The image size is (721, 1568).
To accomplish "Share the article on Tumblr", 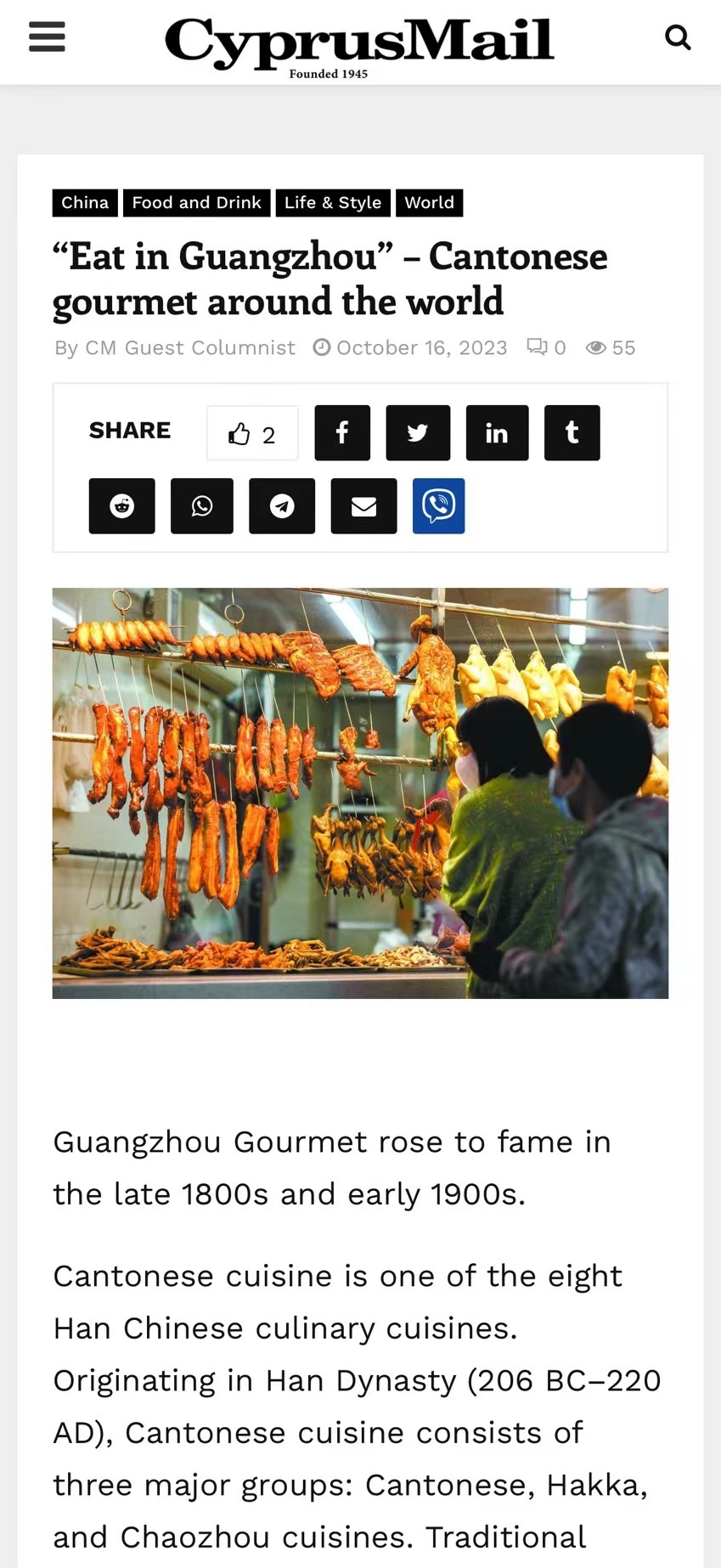I will point(572,433).
